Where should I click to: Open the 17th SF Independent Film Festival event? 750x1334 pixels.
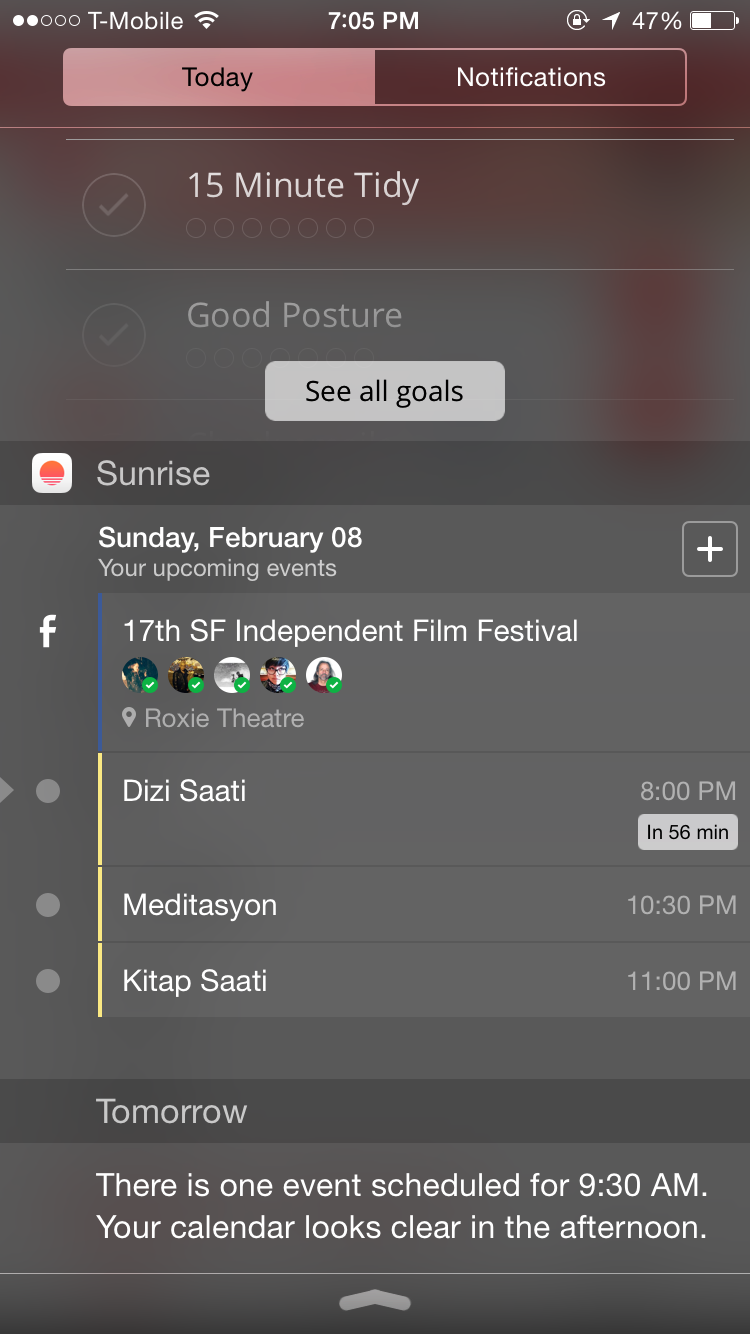pos(424,672)
